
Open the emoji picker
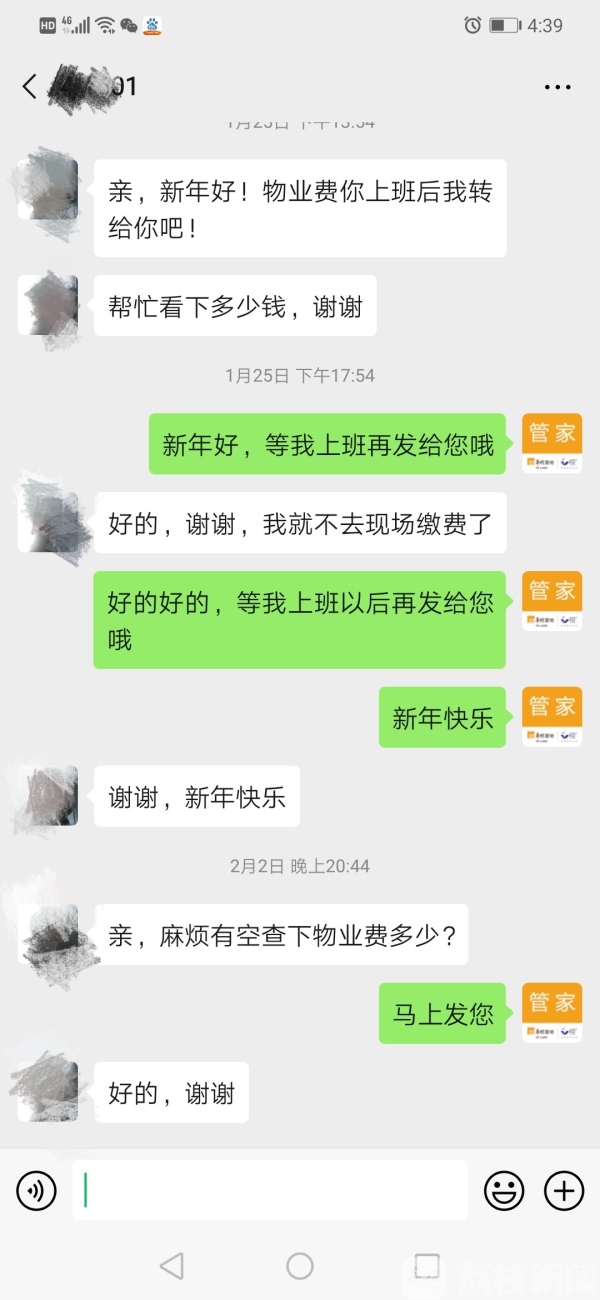coord(504,1190)
